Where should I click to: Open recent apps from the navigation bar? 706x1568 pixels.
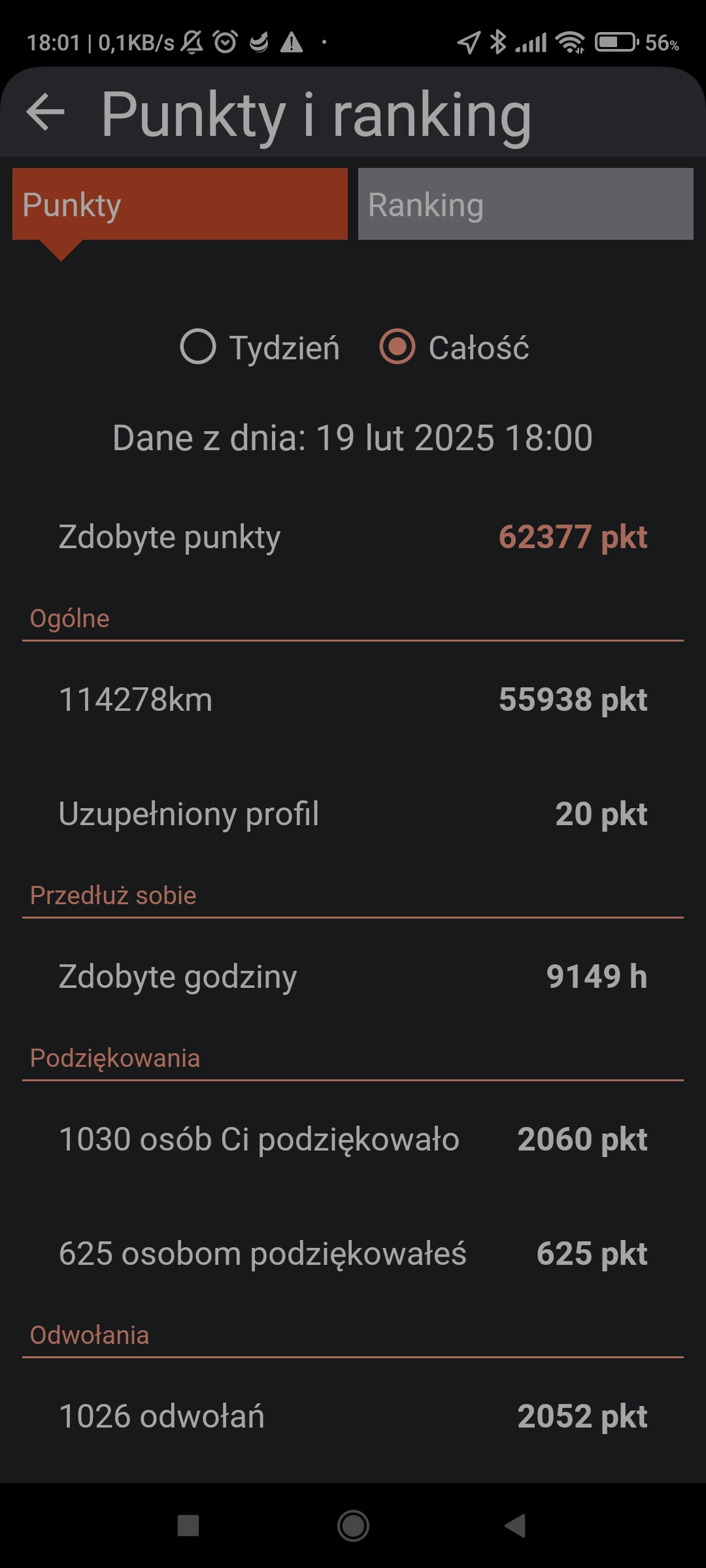pos(188,1526)
